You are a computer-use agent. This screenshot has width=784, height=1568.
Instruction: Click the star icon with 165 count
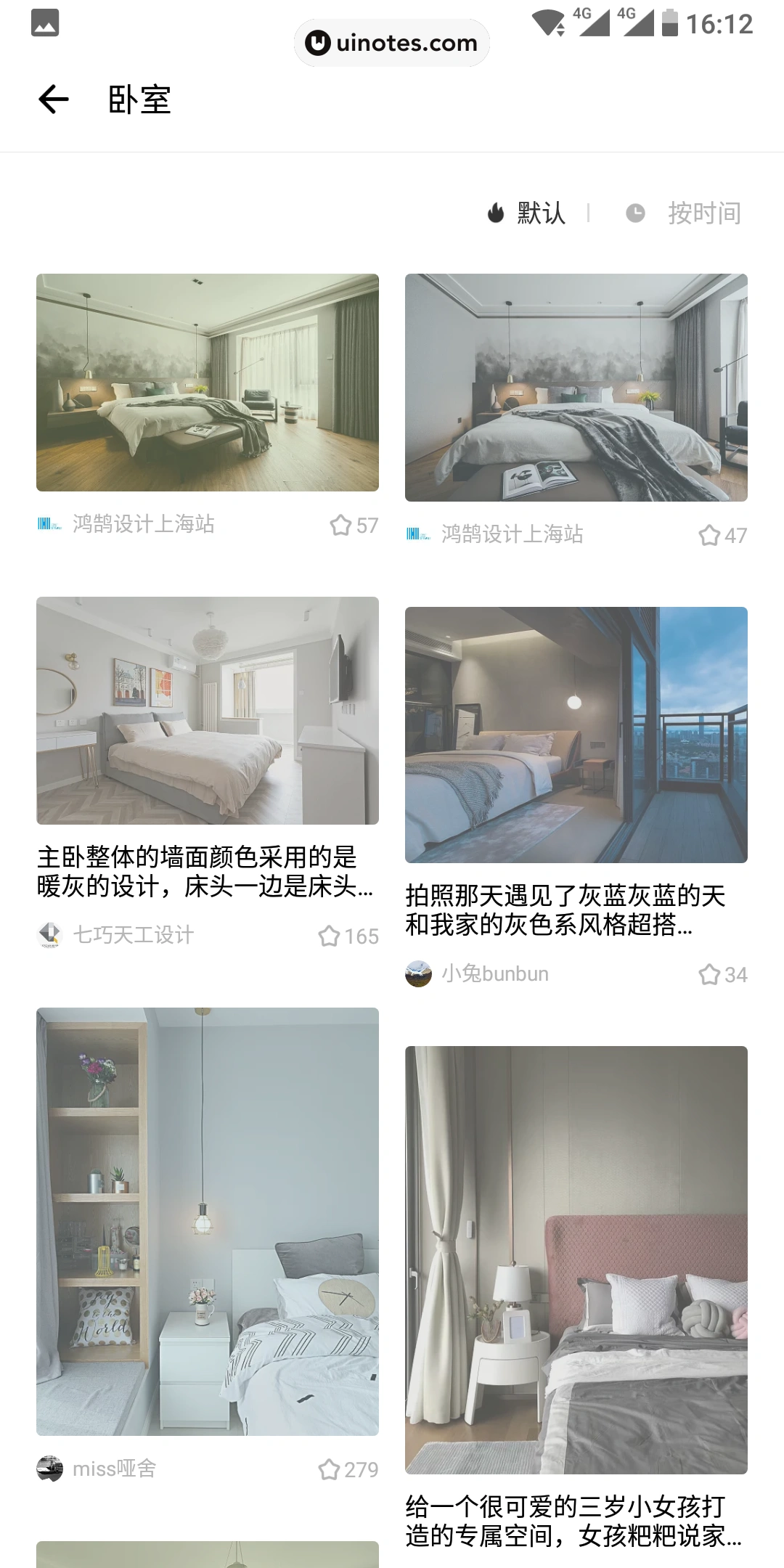(x=329, y=936)
